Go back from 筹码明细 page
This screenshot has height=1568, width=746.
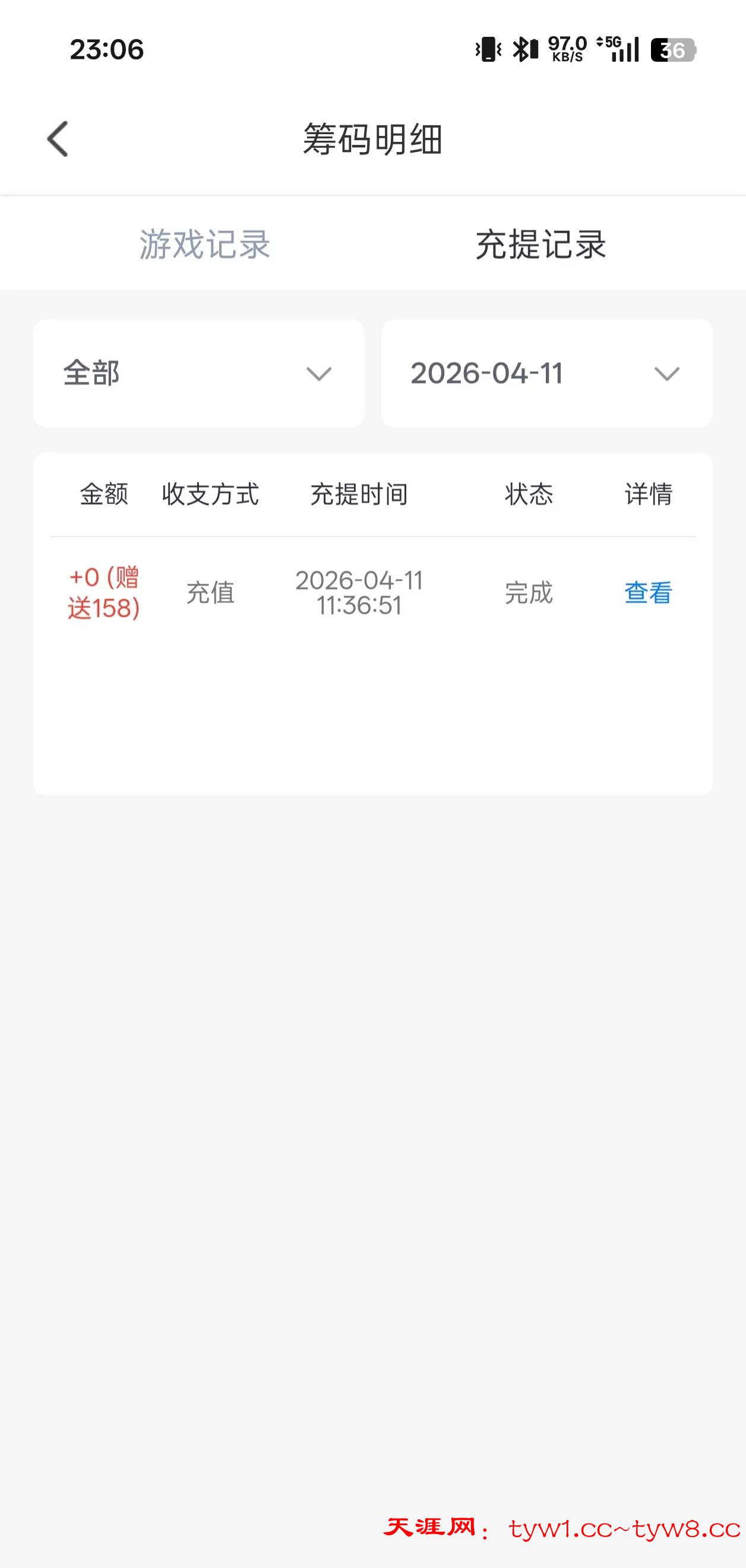point(58,139)
